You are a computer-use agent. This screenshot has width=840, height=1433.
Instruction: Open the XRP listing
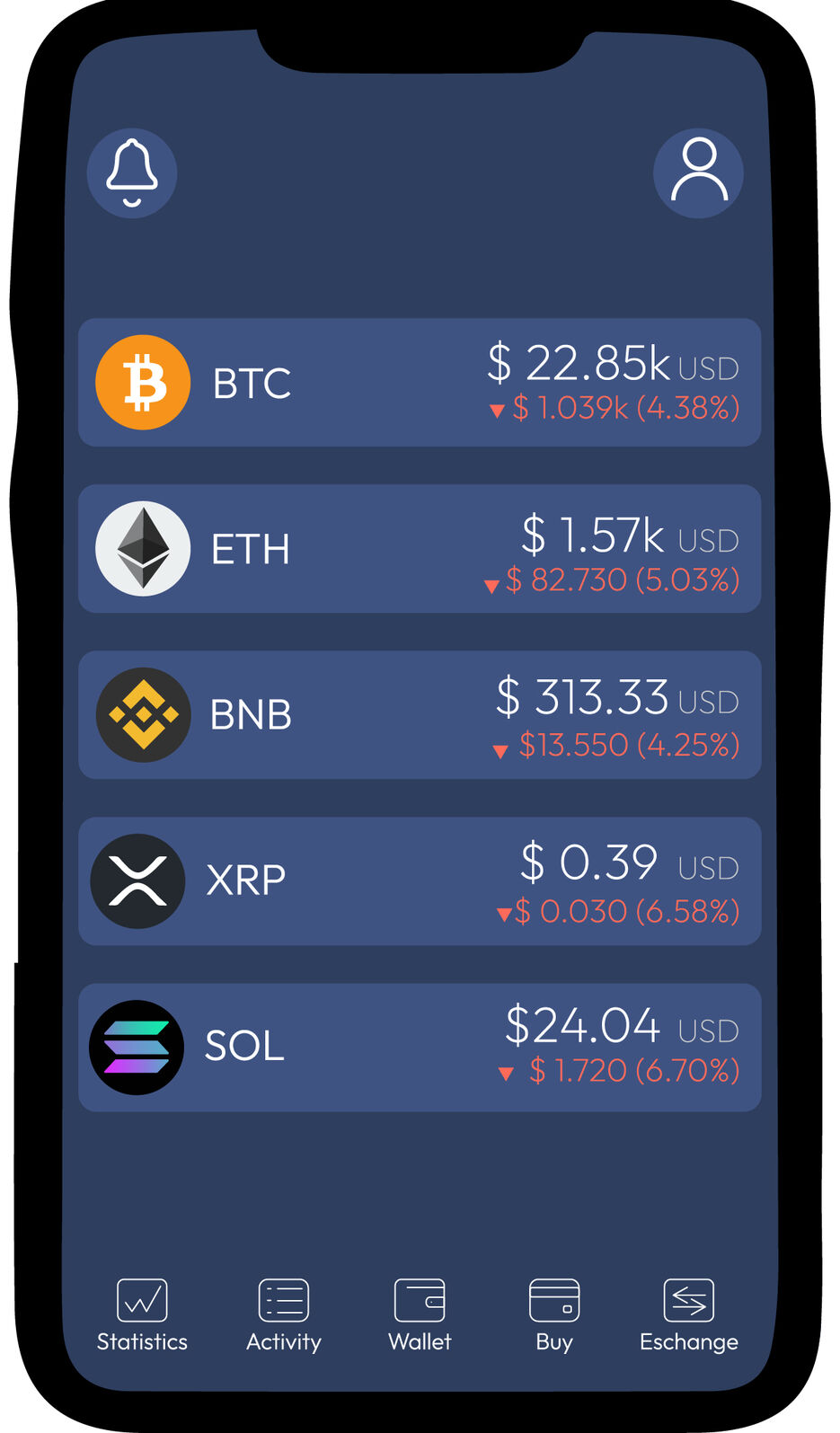pos(420,881)
